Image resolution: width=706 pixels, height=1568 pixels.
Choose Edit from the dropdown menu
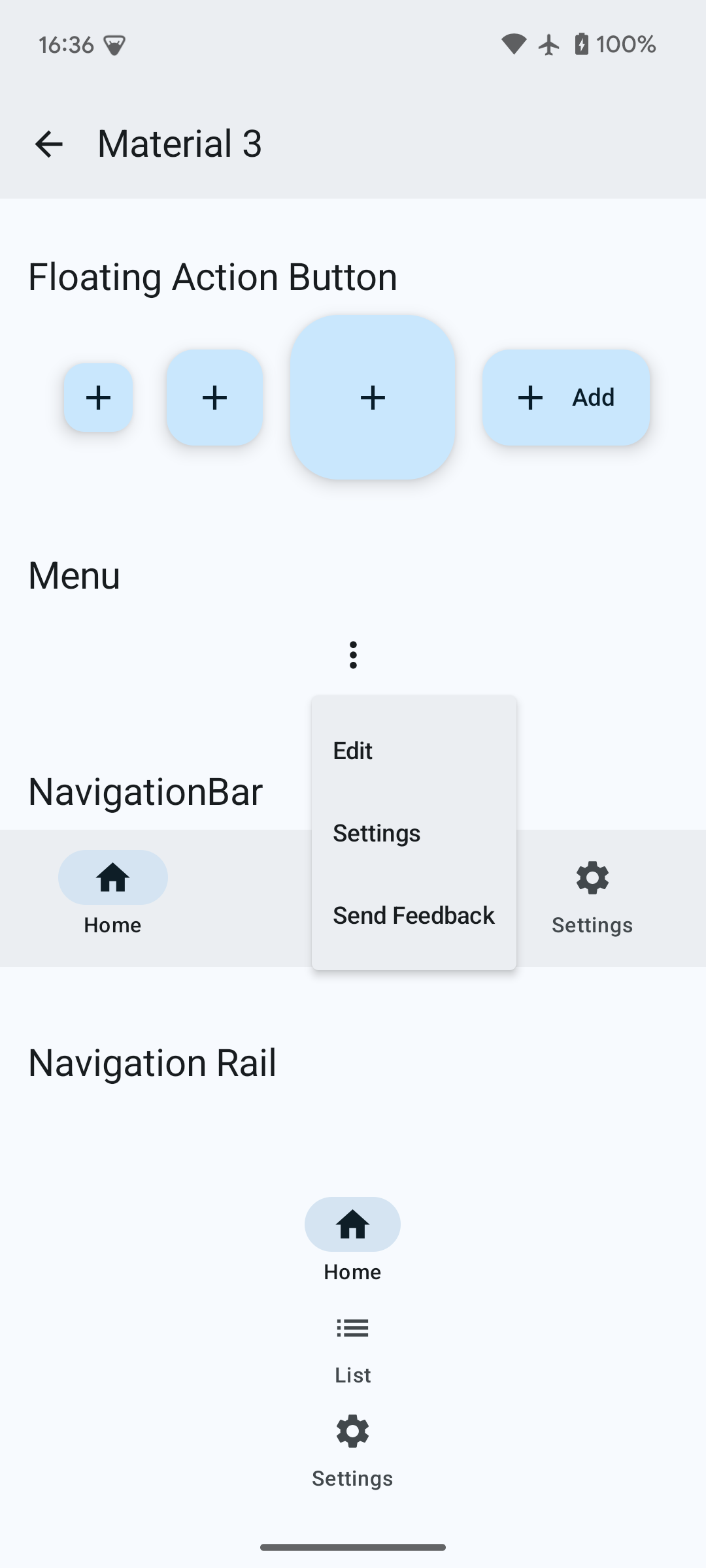pyautogui.click(x=414, y=751)
